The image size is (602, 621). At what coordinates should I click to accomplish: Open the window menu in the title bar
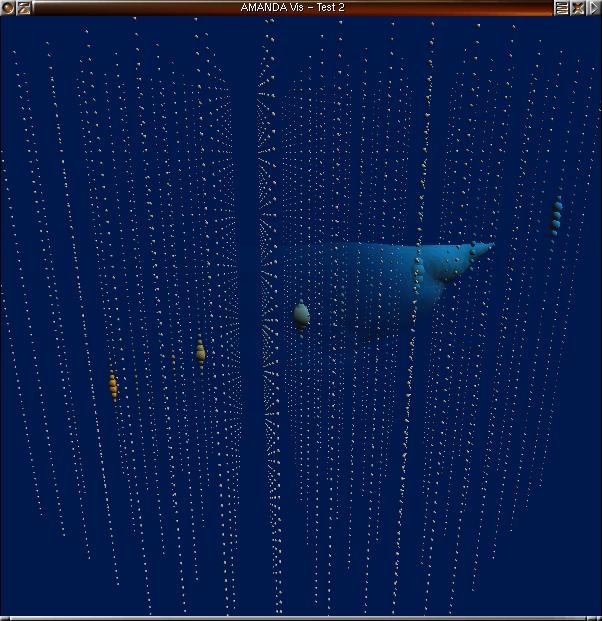562,8
